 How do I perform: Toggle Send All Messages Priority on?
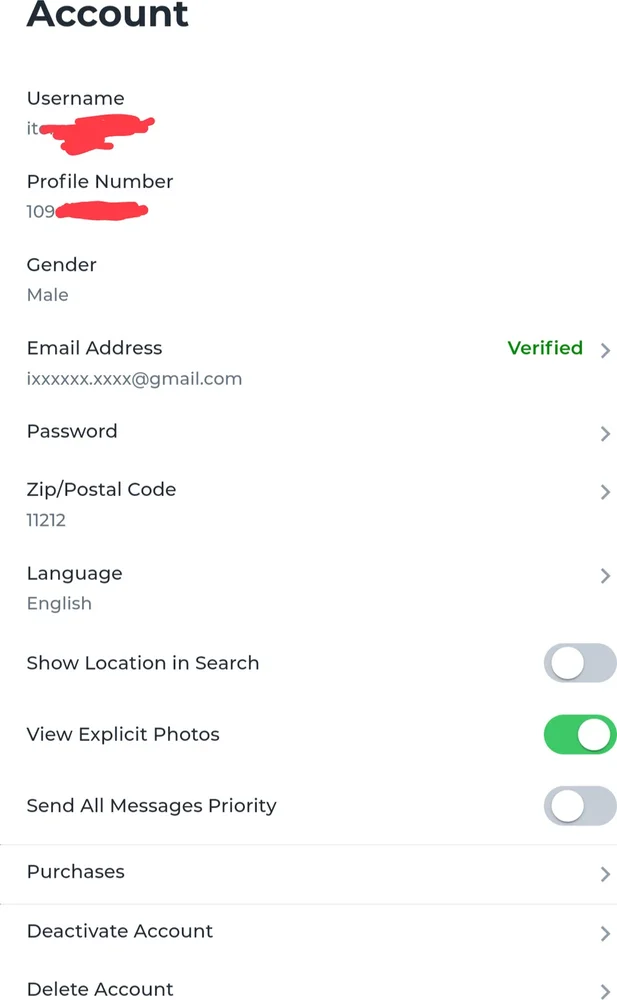(579, 806)
